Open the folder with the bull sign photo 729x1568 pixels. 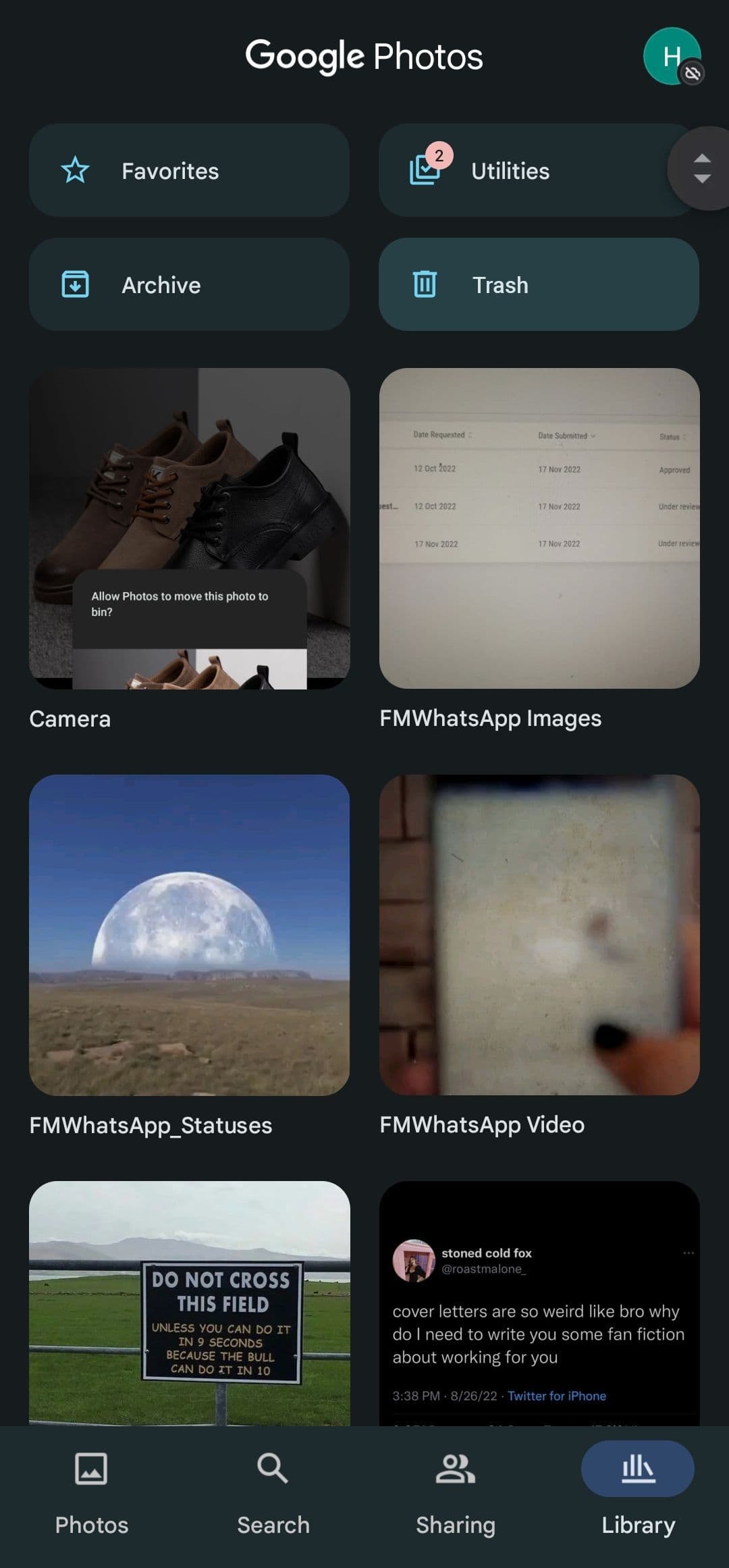click(x=189, y=1303)
